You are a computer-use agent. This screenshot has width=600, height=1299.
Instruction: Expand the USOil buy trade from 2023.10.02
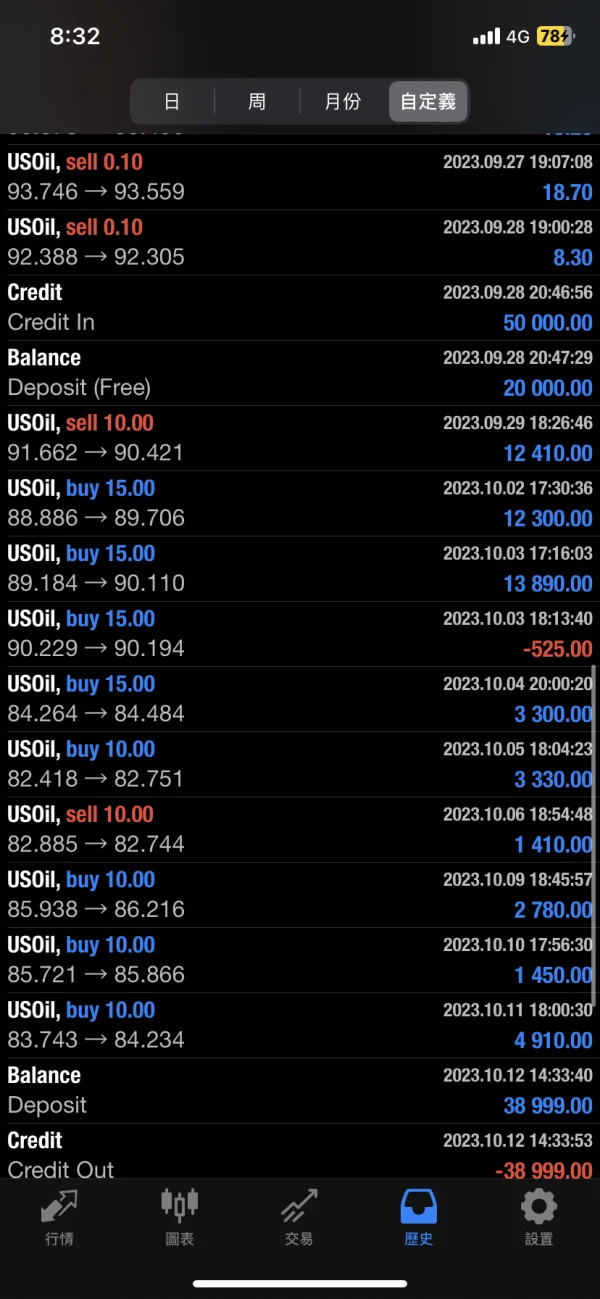300,504
